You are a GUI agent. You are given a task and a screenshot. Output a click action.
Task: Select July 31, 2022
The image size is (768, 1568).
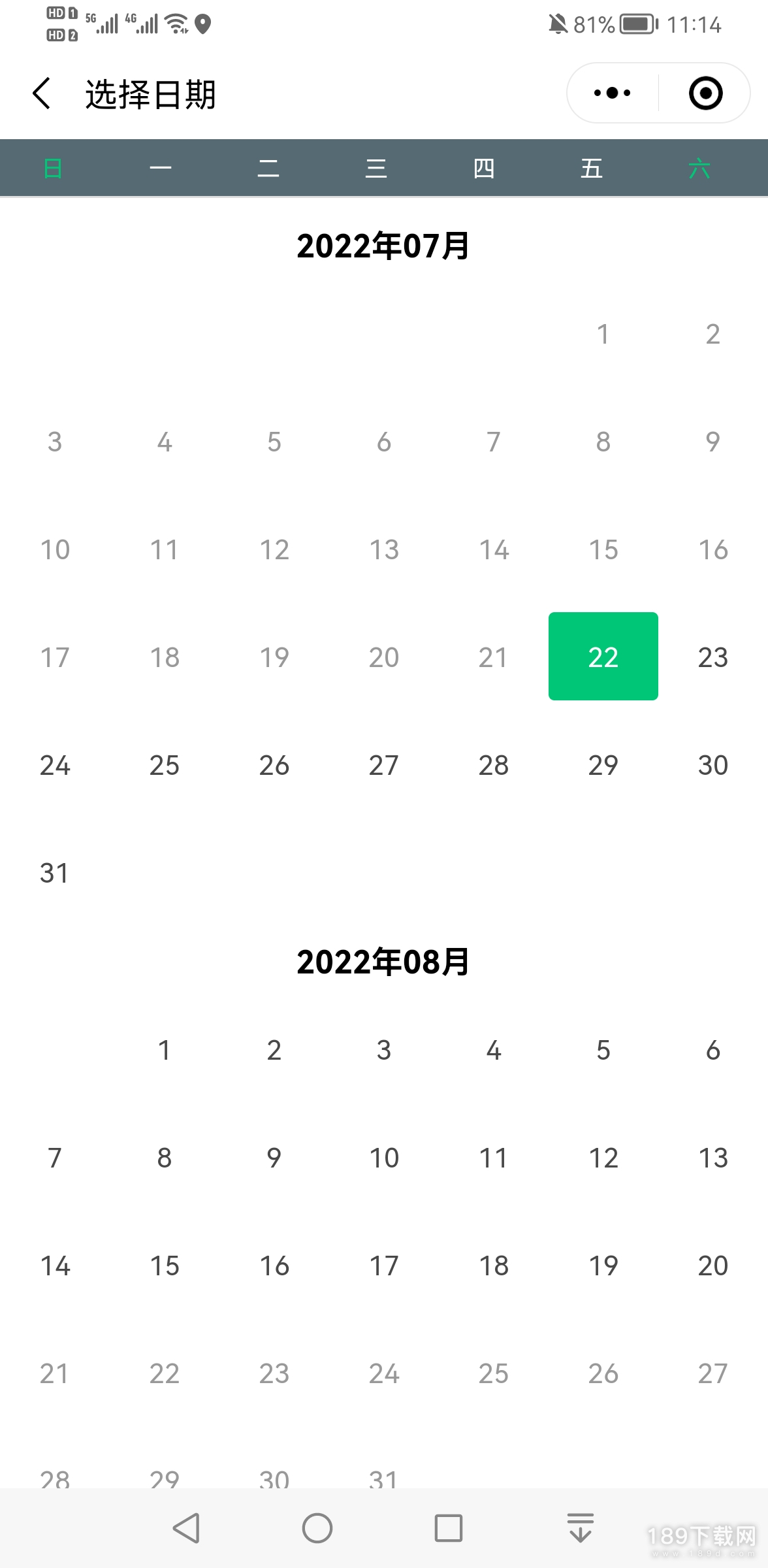click(x=55, y=872)
